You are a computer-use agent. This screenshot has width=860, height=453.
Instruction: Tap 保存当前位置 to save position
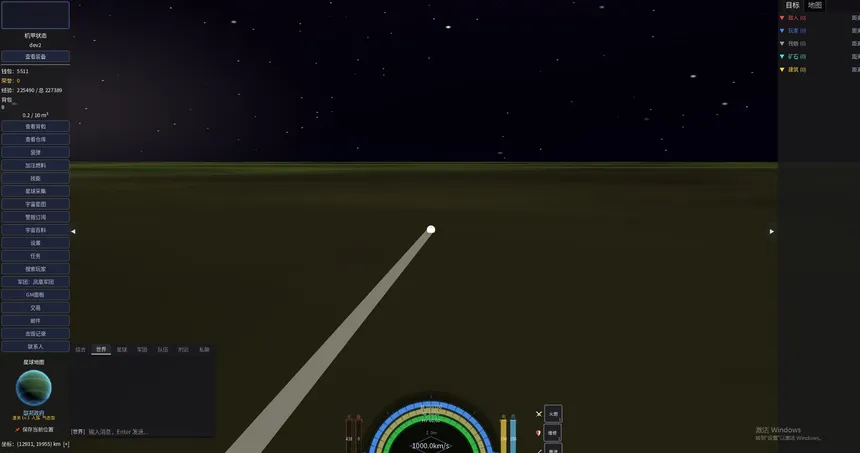[x=37, y=429]
